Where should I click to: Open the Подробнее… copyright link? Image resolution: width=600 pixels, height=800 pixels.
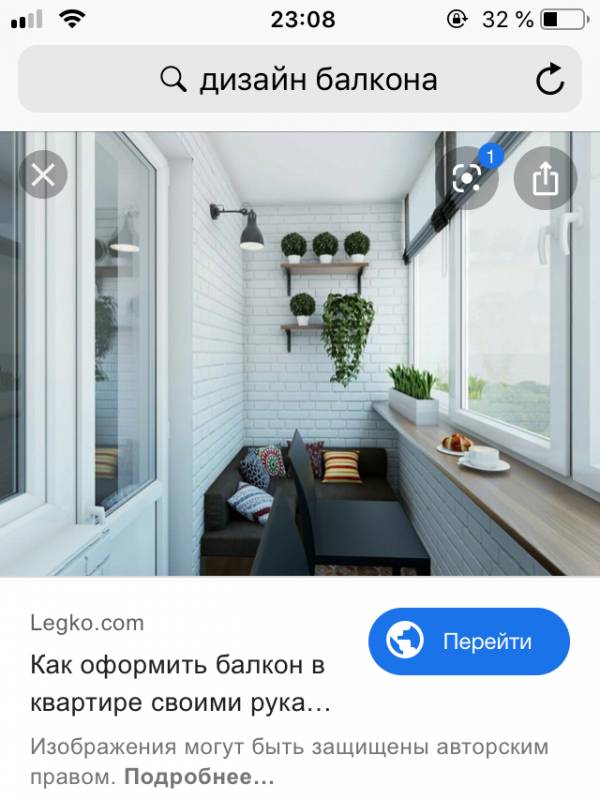[x=199, y=776]
